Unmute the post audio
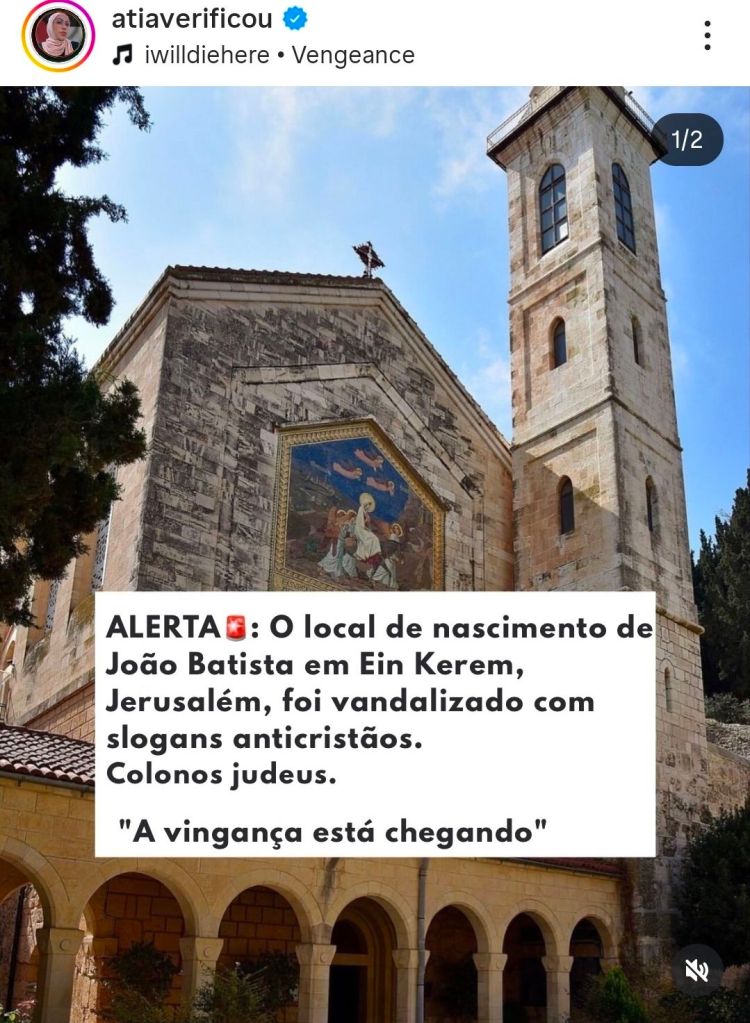The height and width of the screenshot is (1023, 750). point(697,969)
